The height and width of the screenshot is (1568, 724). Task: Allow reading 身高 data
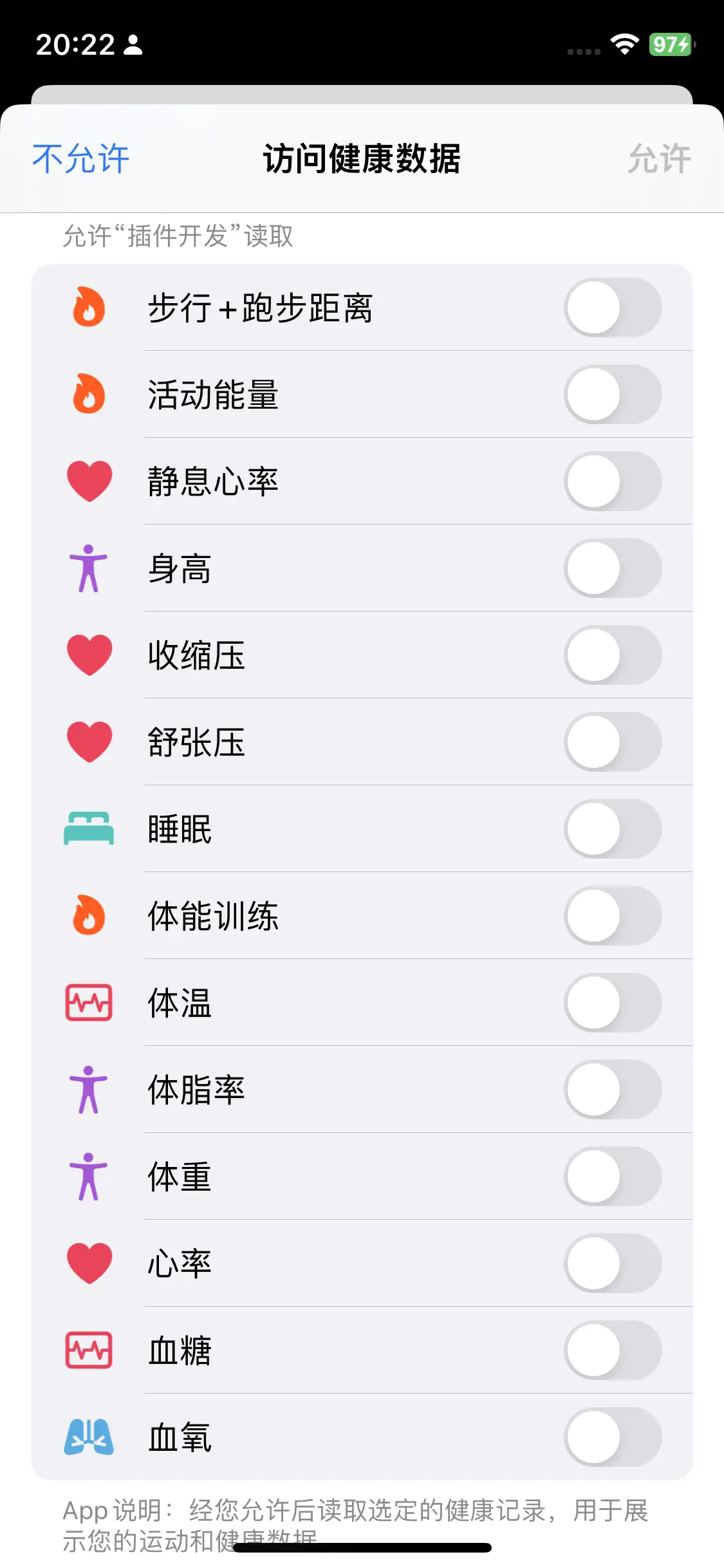click(613, 568)
